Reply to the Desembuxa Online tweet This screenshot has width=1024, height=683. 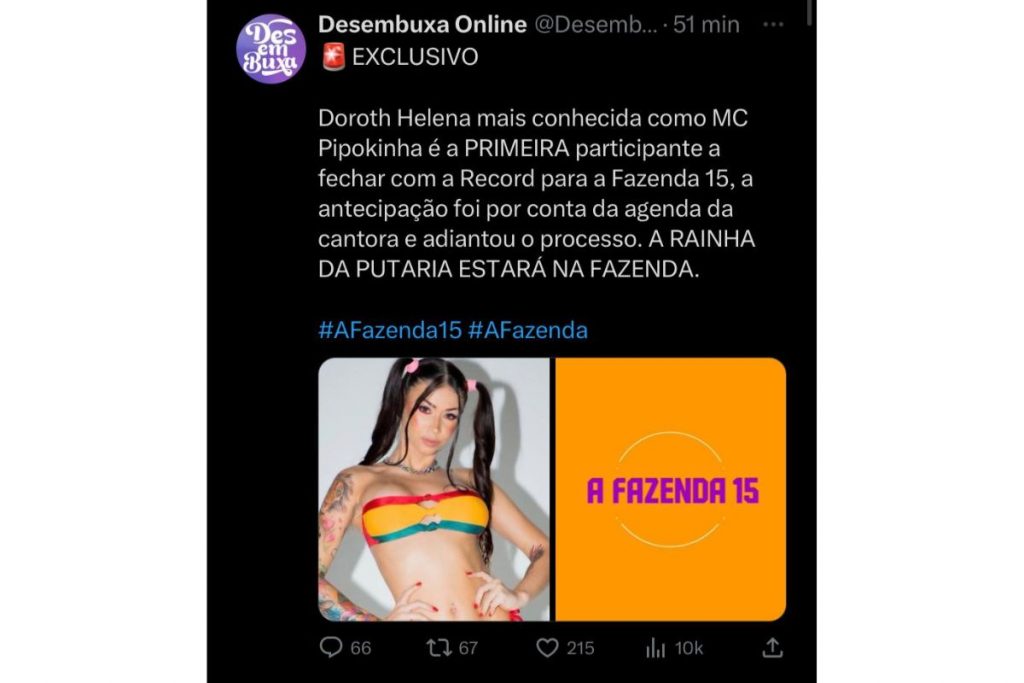[331, 648]
